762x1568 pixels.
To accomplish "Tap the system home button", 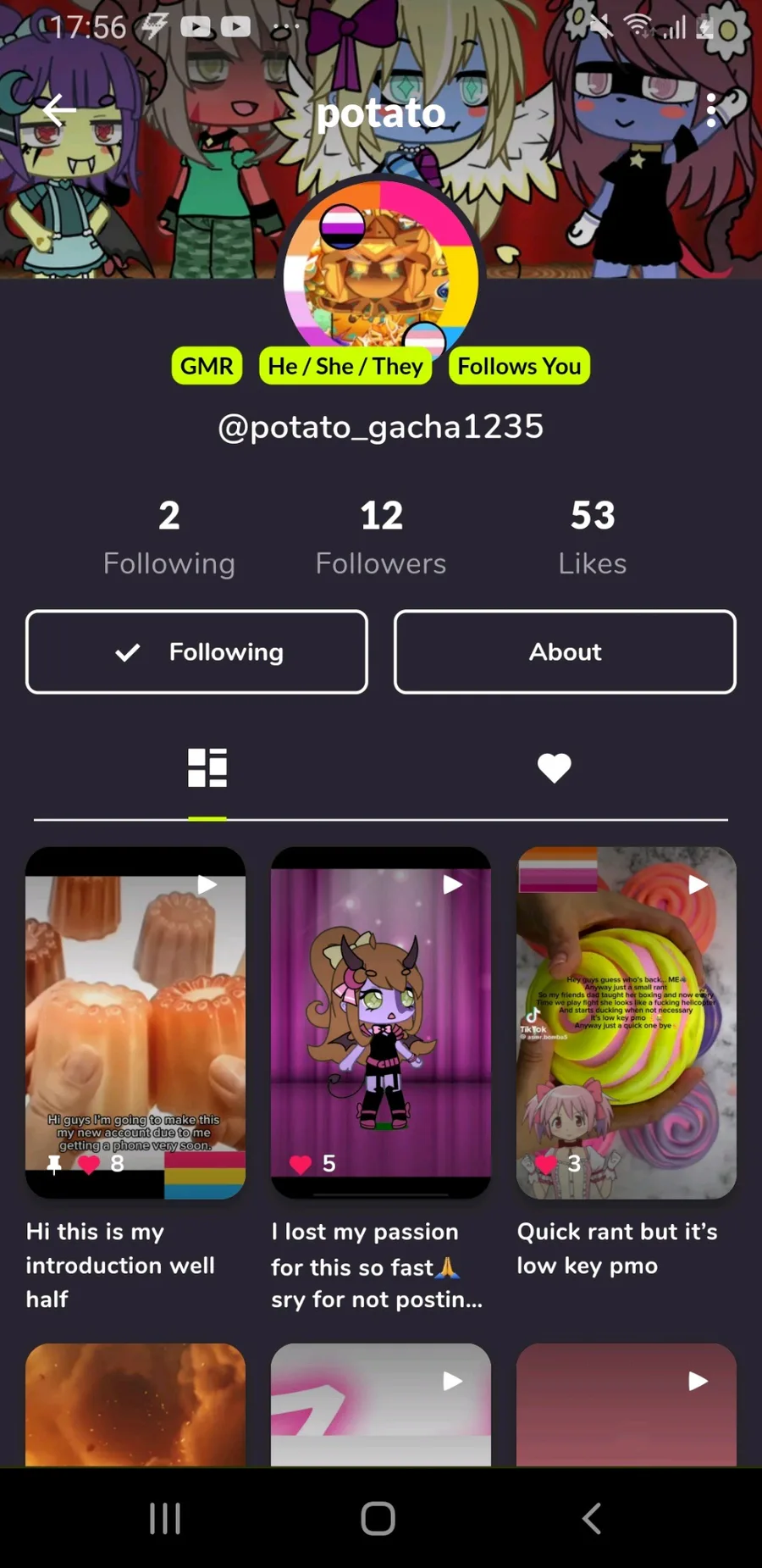I will pyautogui.click(x=378, y=1518).
